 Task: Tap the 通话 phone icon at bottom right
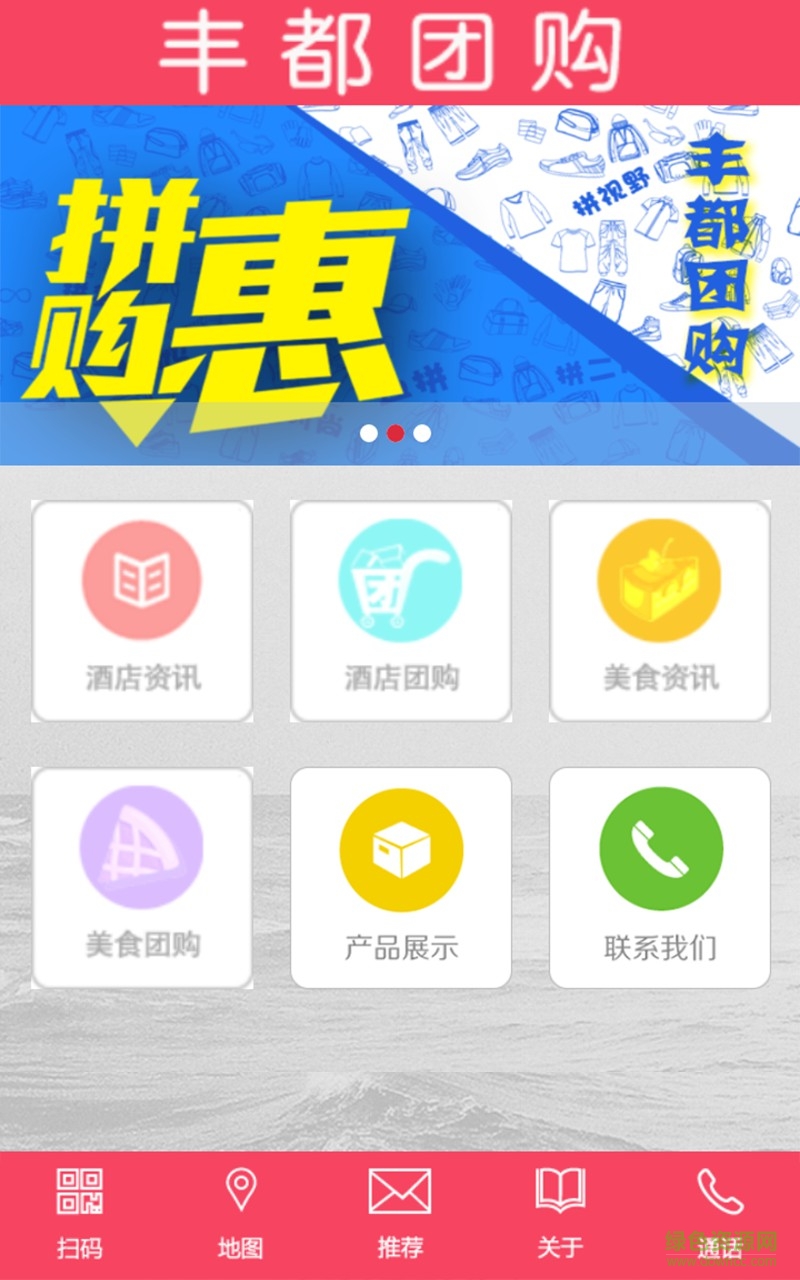pyautogui.click(x=720, y=1192)
